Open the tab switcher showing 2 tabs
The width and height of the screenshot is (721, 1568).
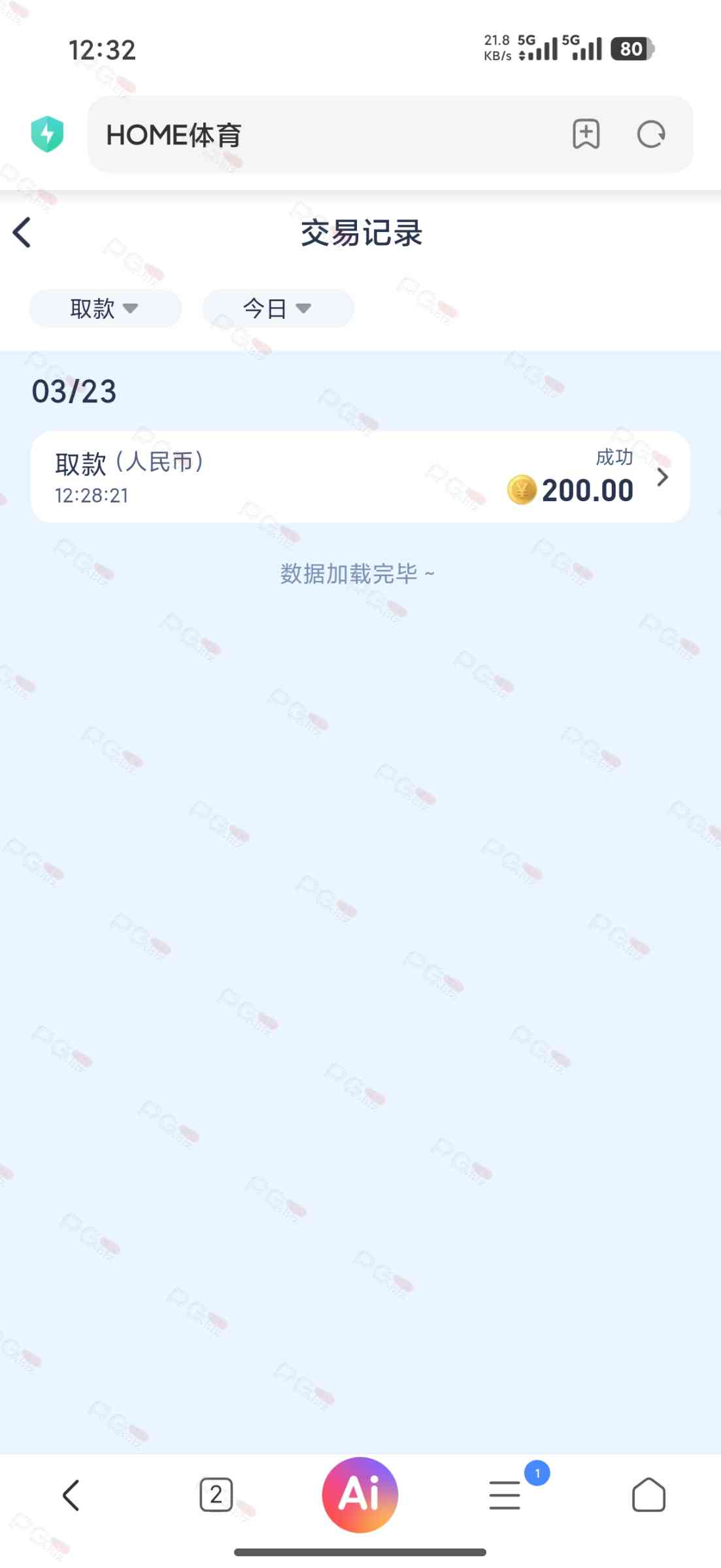216,1495
